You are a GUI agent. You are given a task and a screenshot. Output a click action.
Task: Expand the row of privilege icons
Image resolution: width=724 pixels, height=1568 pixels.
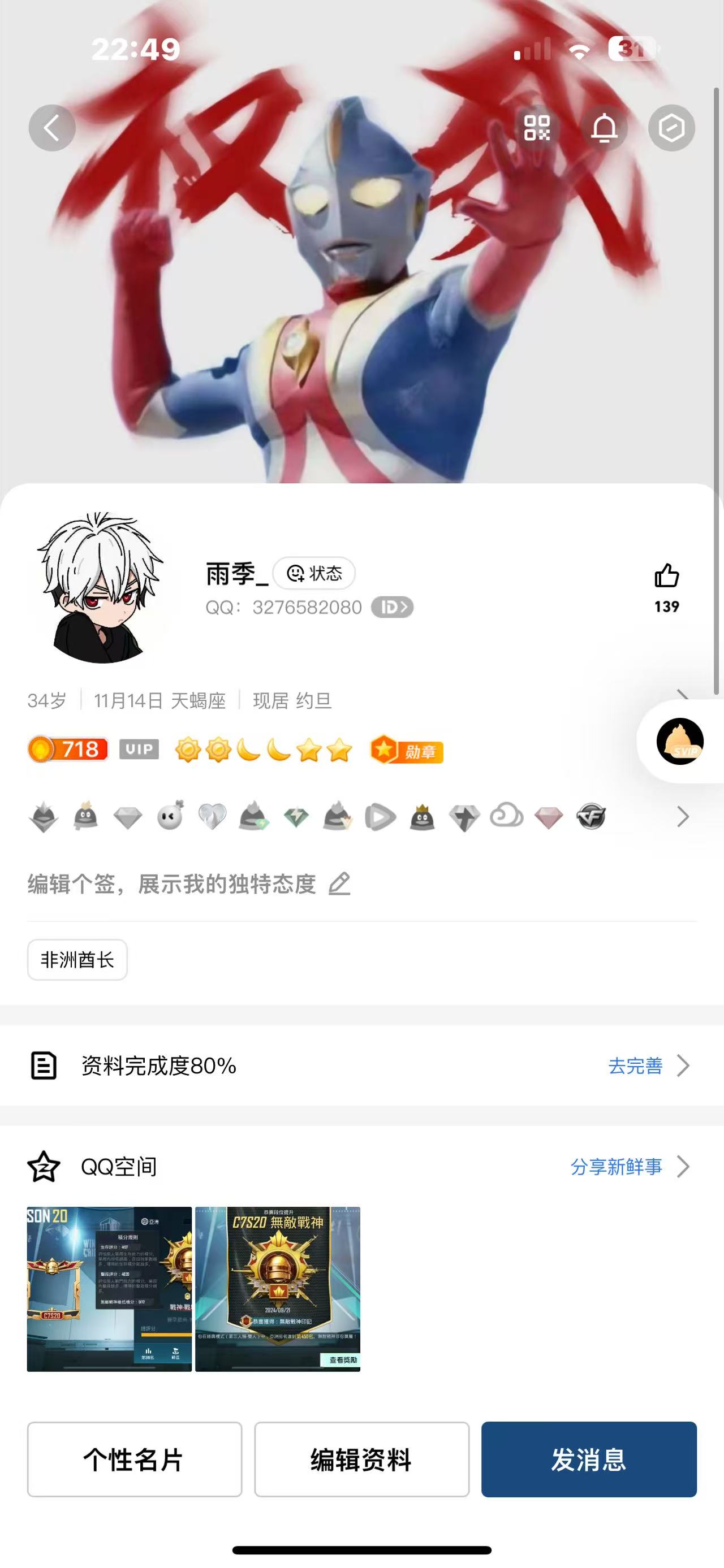click(x=683, y=817)
